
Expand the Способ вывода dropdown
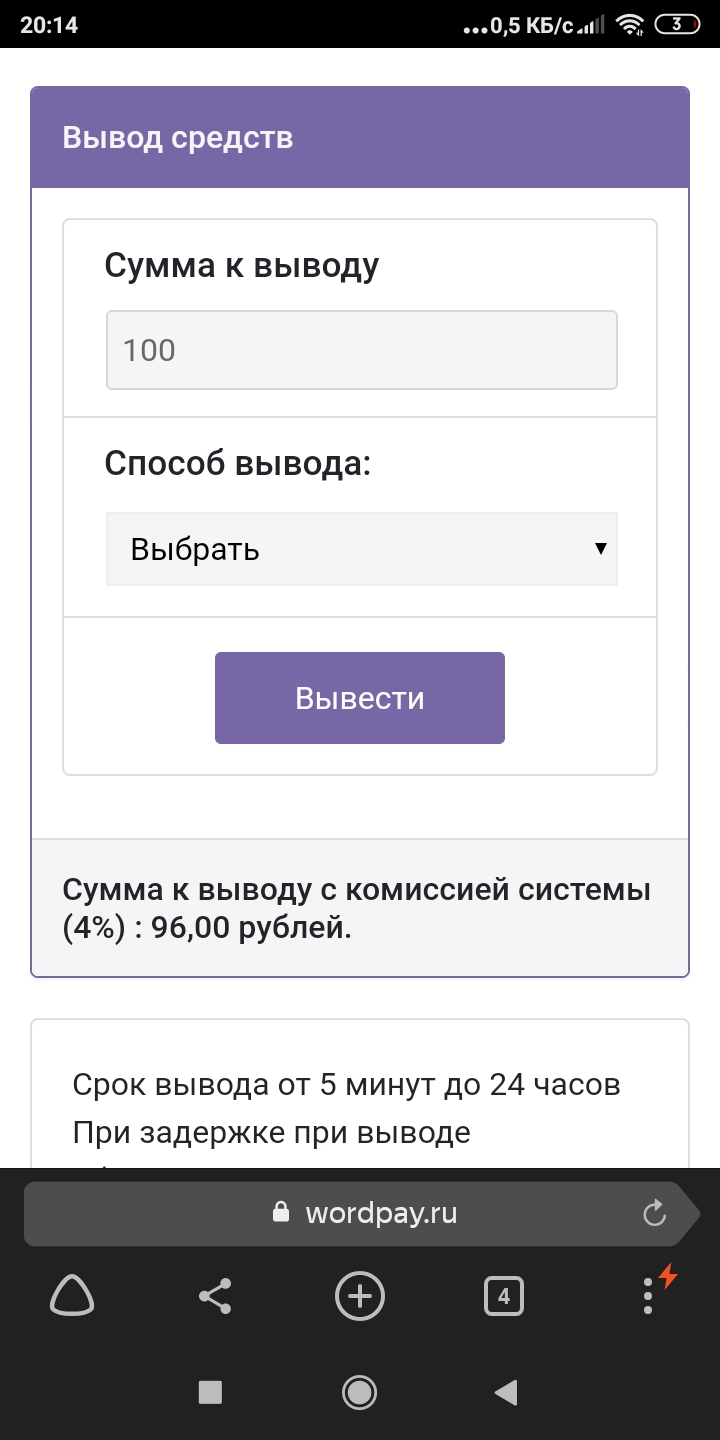click(x=361, y=549)
